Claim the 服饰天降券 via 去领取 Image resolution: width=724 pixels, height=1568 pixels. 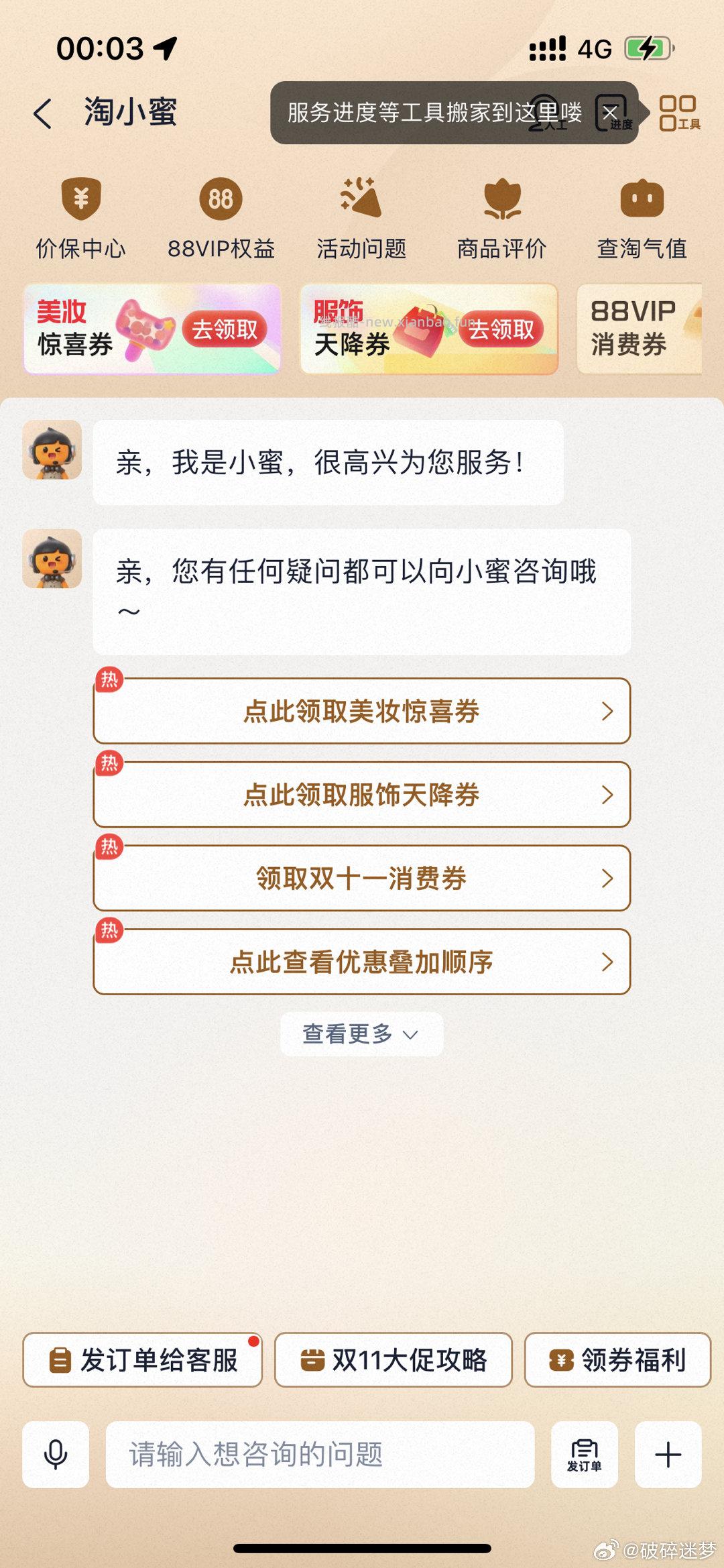[501, 330]
